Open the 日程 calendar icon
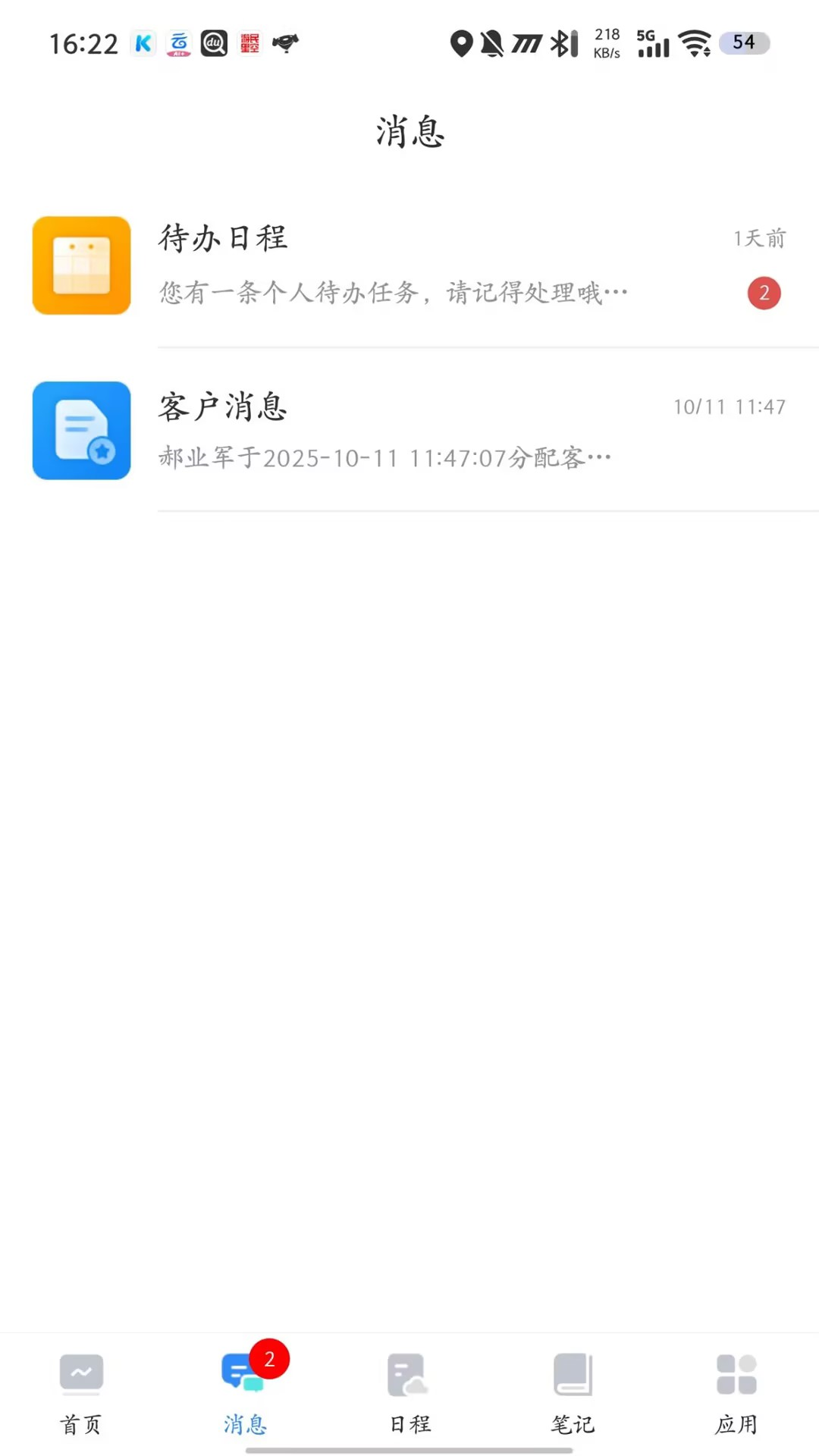This screenshot has width=819, height=1456. 409,1370
